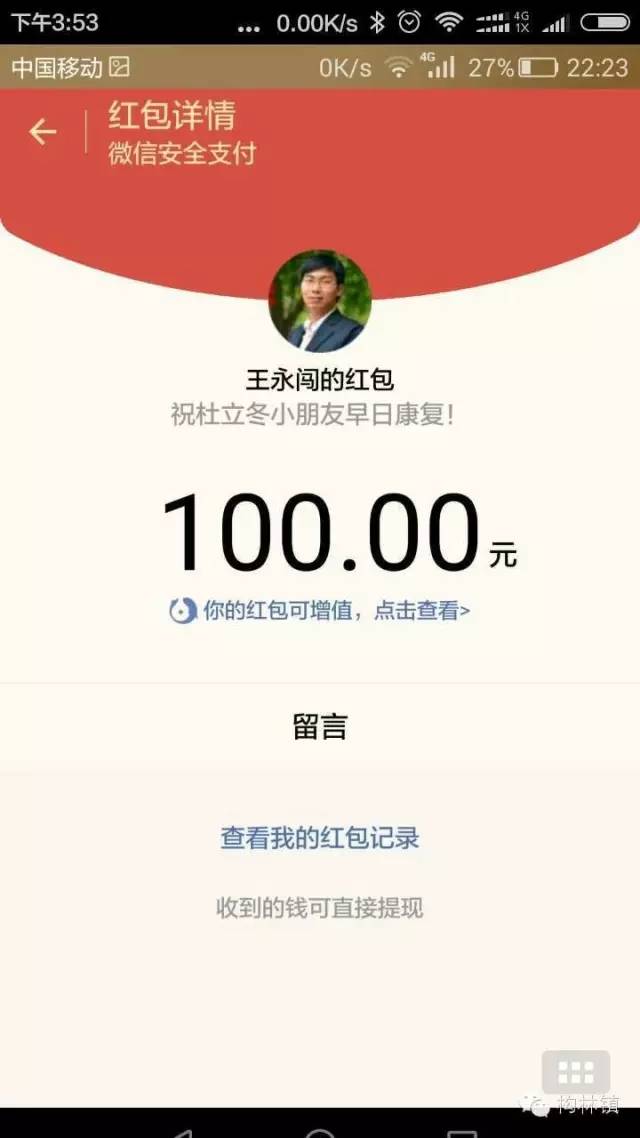Tap the floating grid menu button
Viewport: 640px width, 1138px height.
(x=576, y=1073)
